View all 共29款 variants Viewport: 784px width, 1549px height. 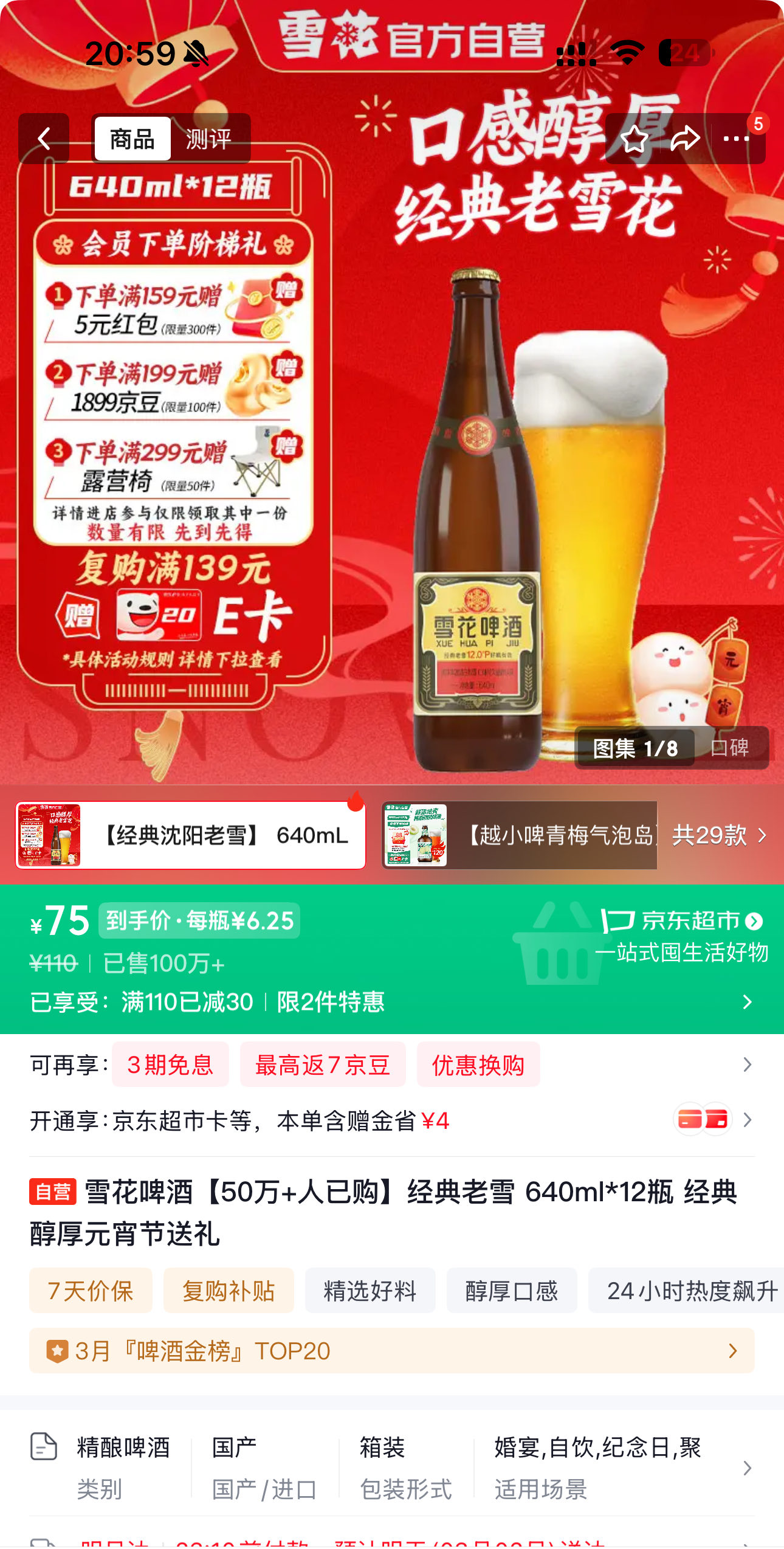(718, 835)
